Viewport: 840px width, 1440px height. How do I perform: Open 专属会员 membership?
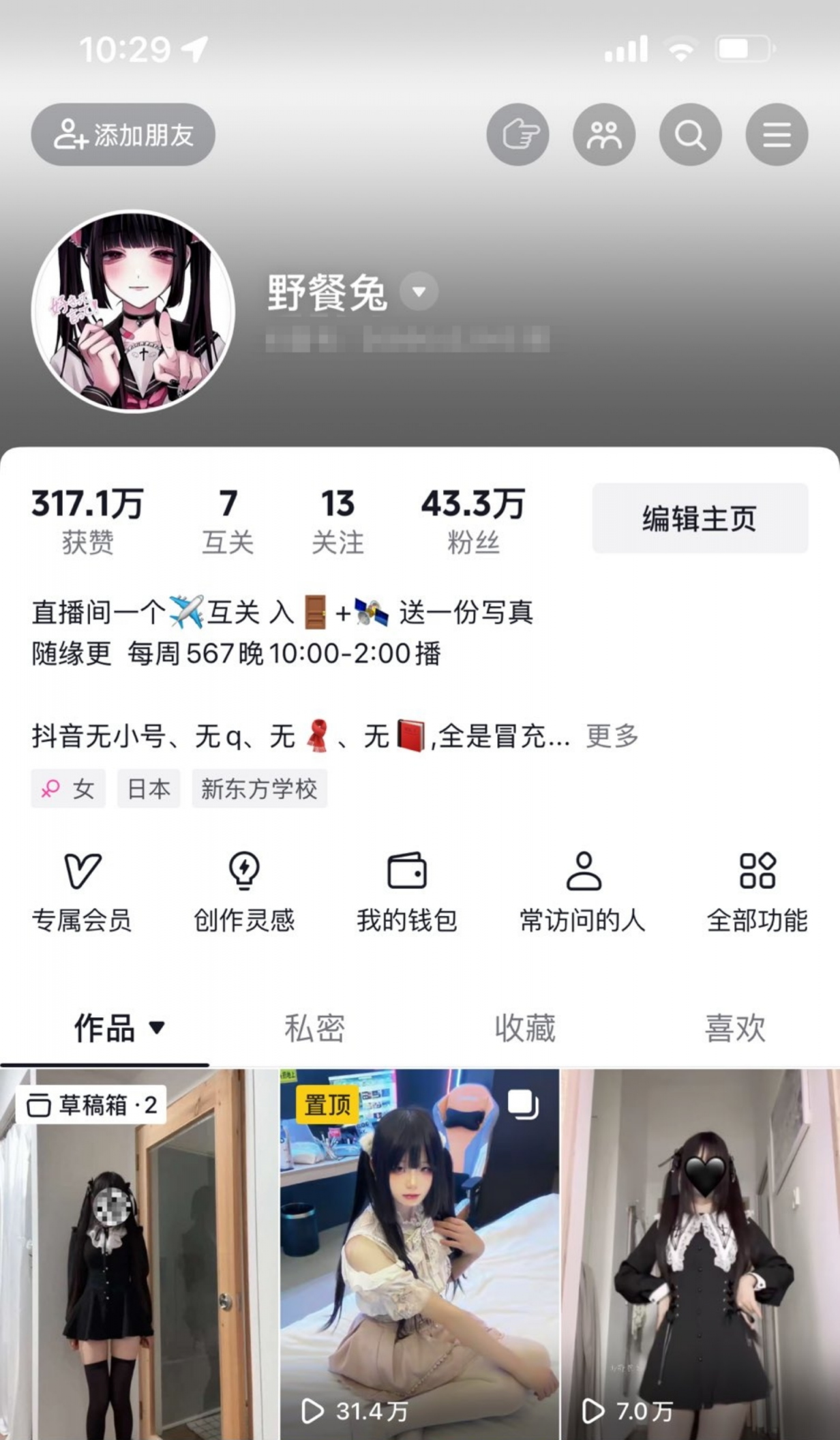coord(82,891)
